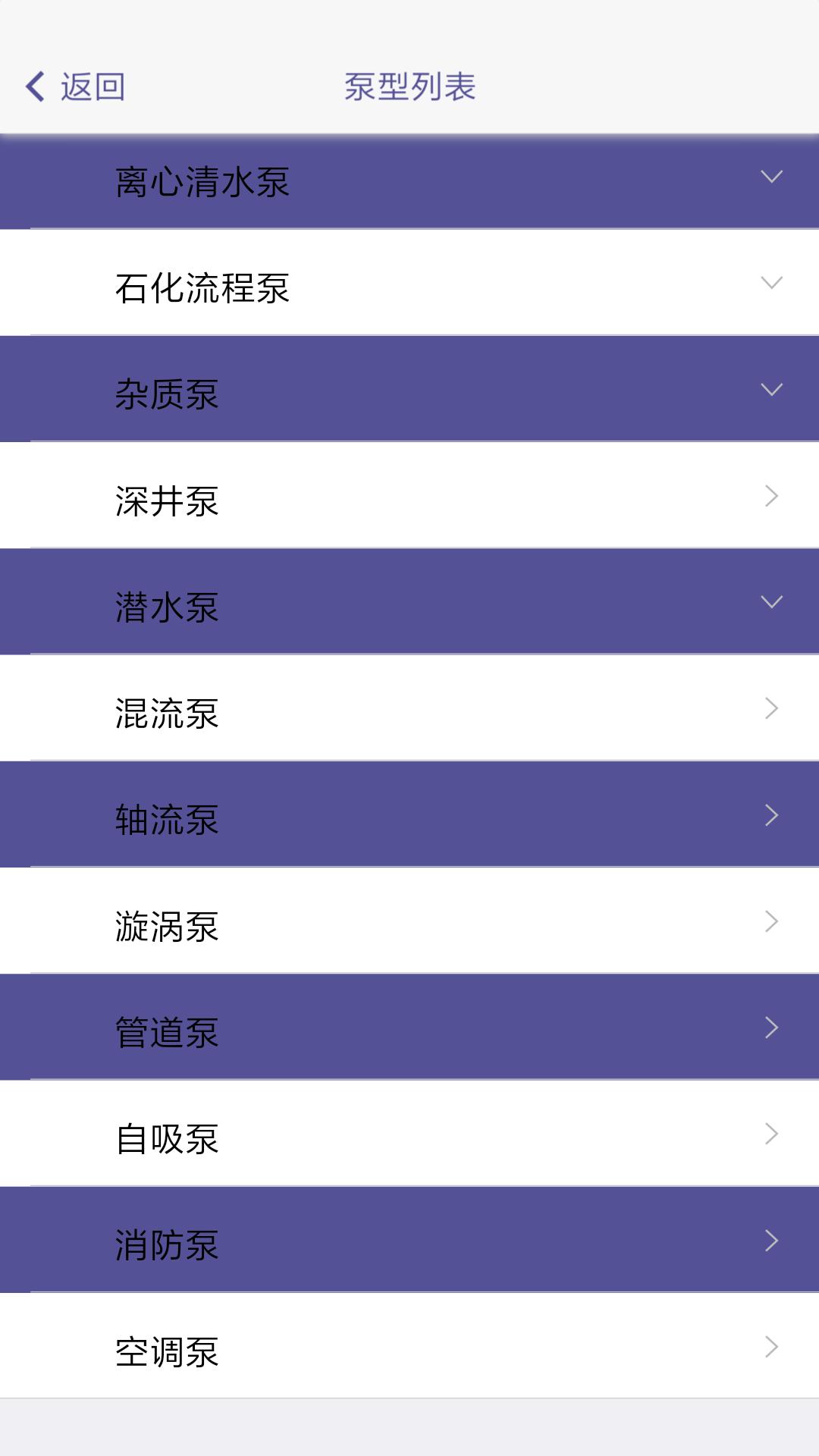
Task: Tap the right arrow beside 深井泵
Action: click(x=772, y=494)
